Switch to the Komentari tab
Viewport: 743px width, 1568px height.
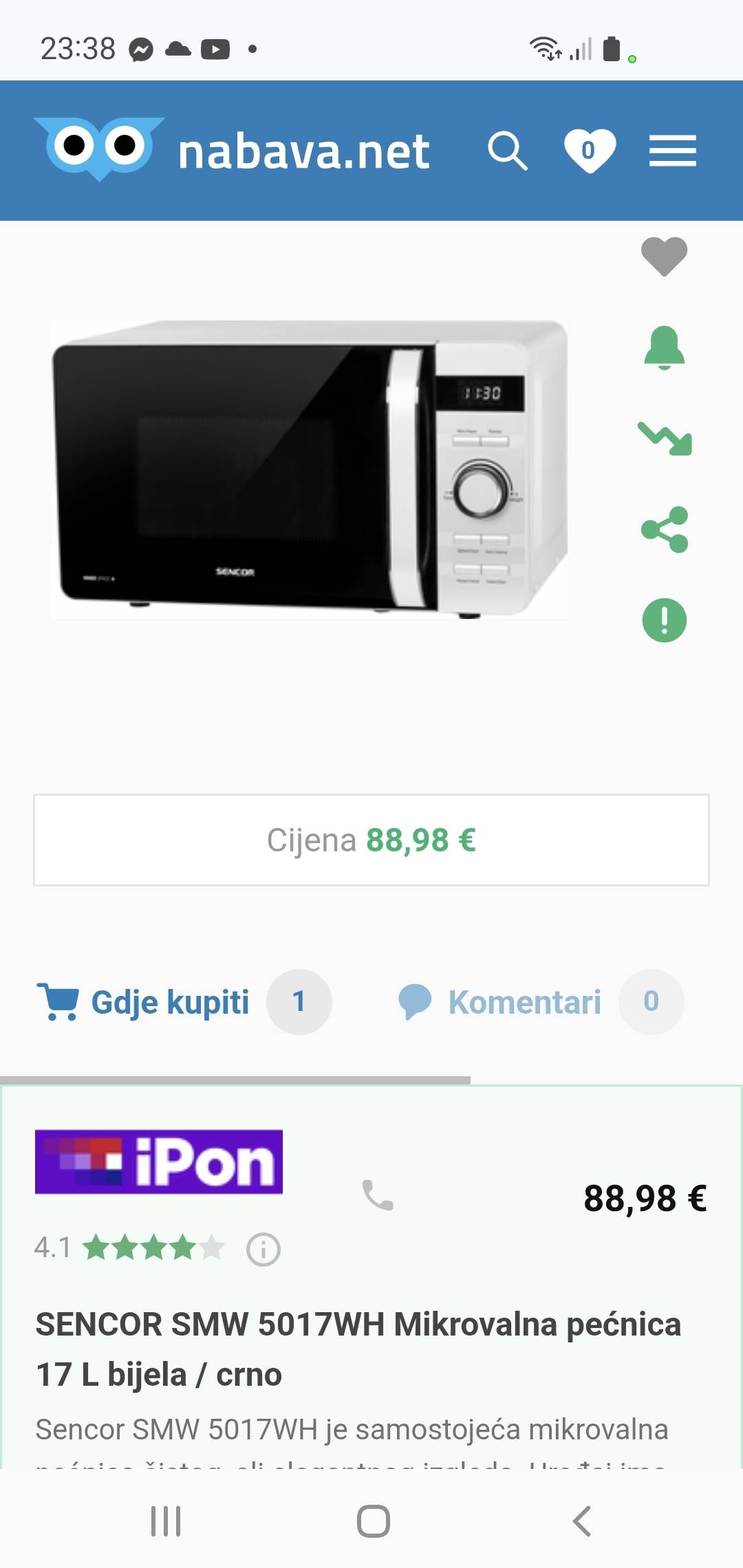point(524,1002)
